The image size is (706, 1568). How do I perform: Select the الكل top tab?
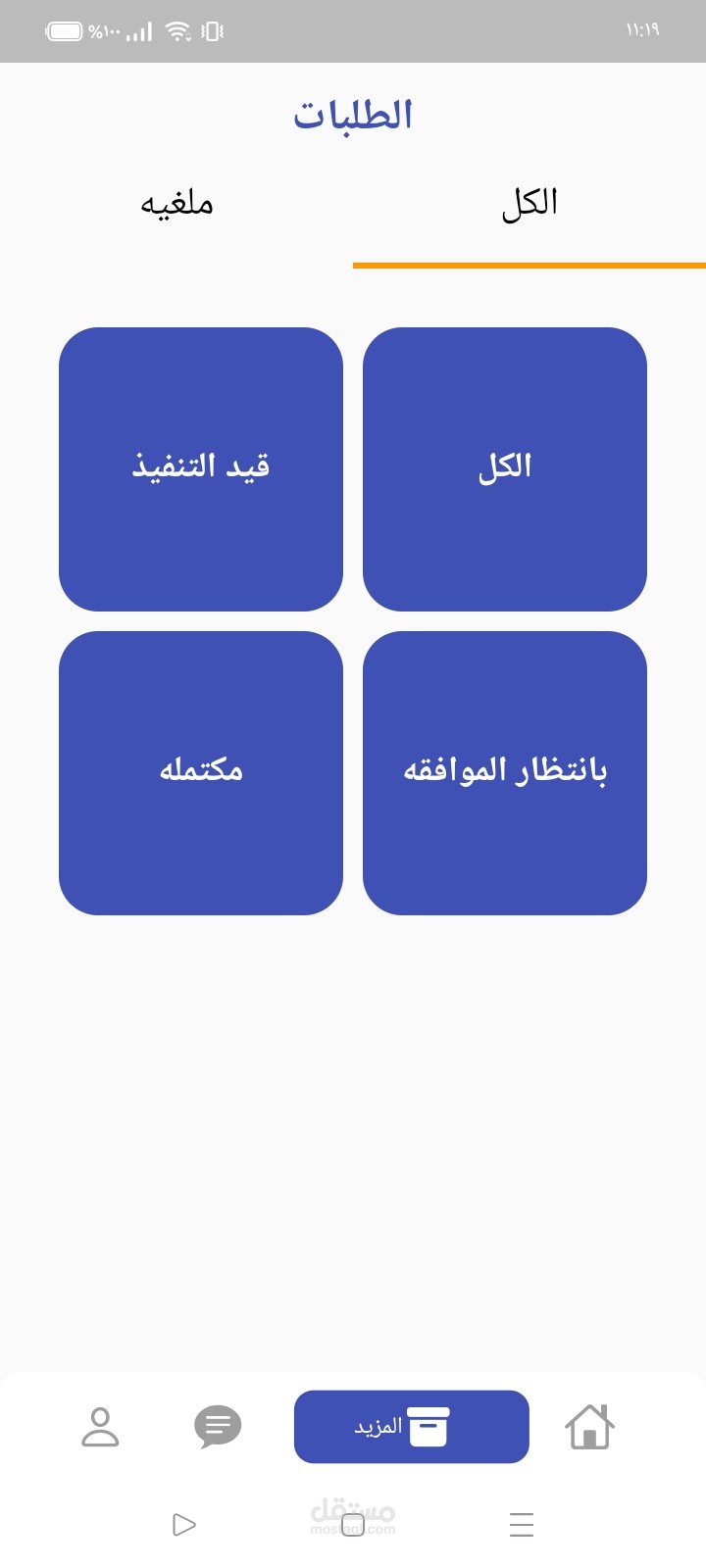529,204
